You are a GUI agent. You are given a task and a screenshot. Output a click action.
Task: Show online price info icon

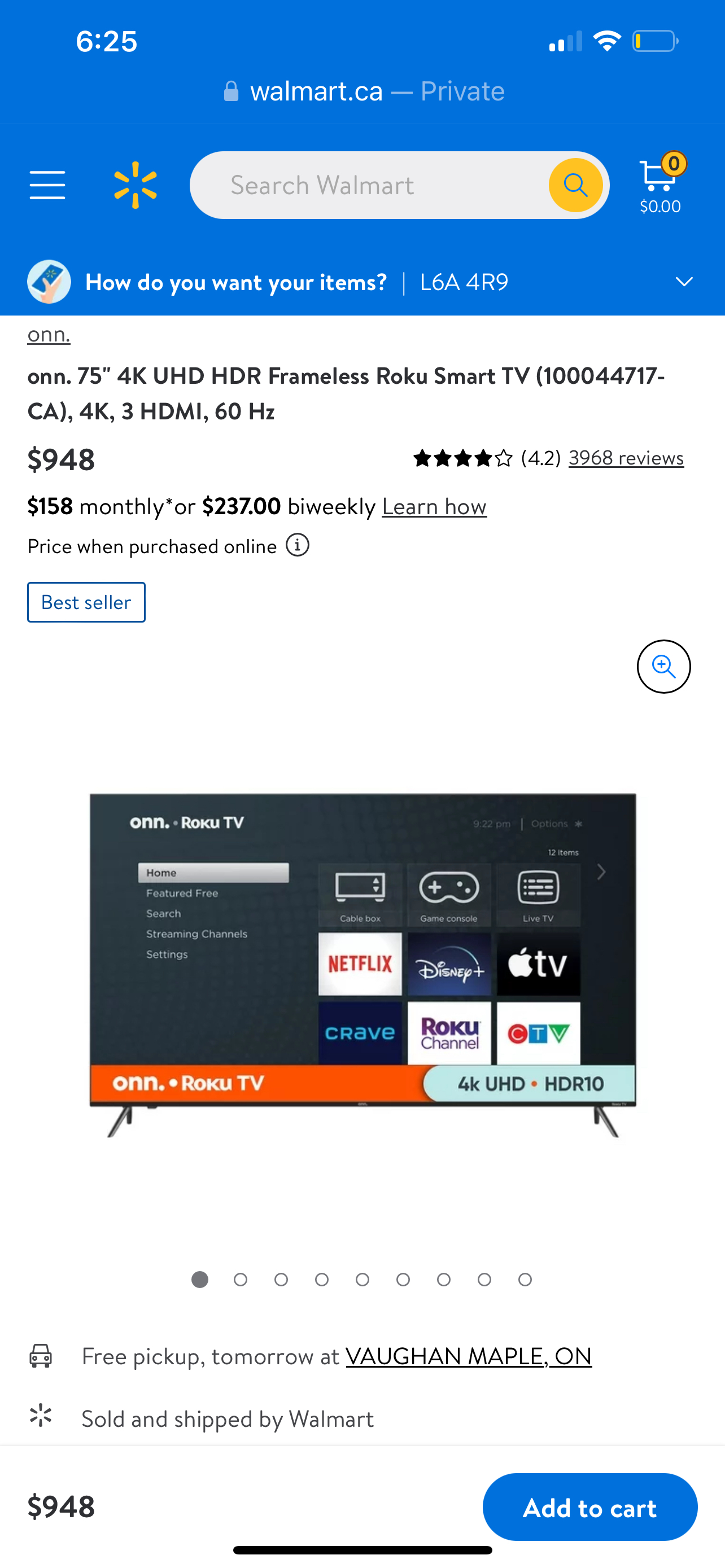[x=298, y=545]
